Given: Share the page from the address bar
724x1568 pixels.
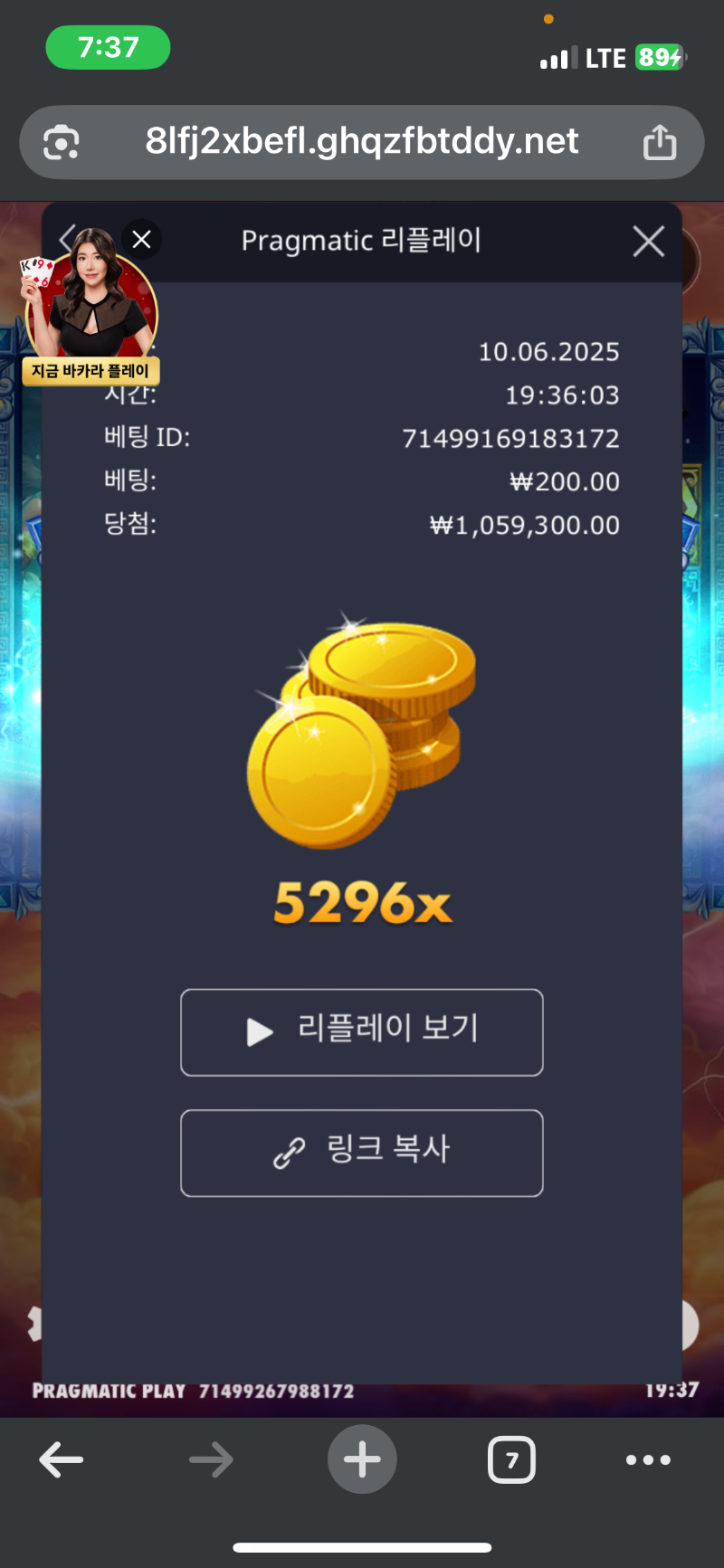Looking at the screenshot, I should (660, 142).
